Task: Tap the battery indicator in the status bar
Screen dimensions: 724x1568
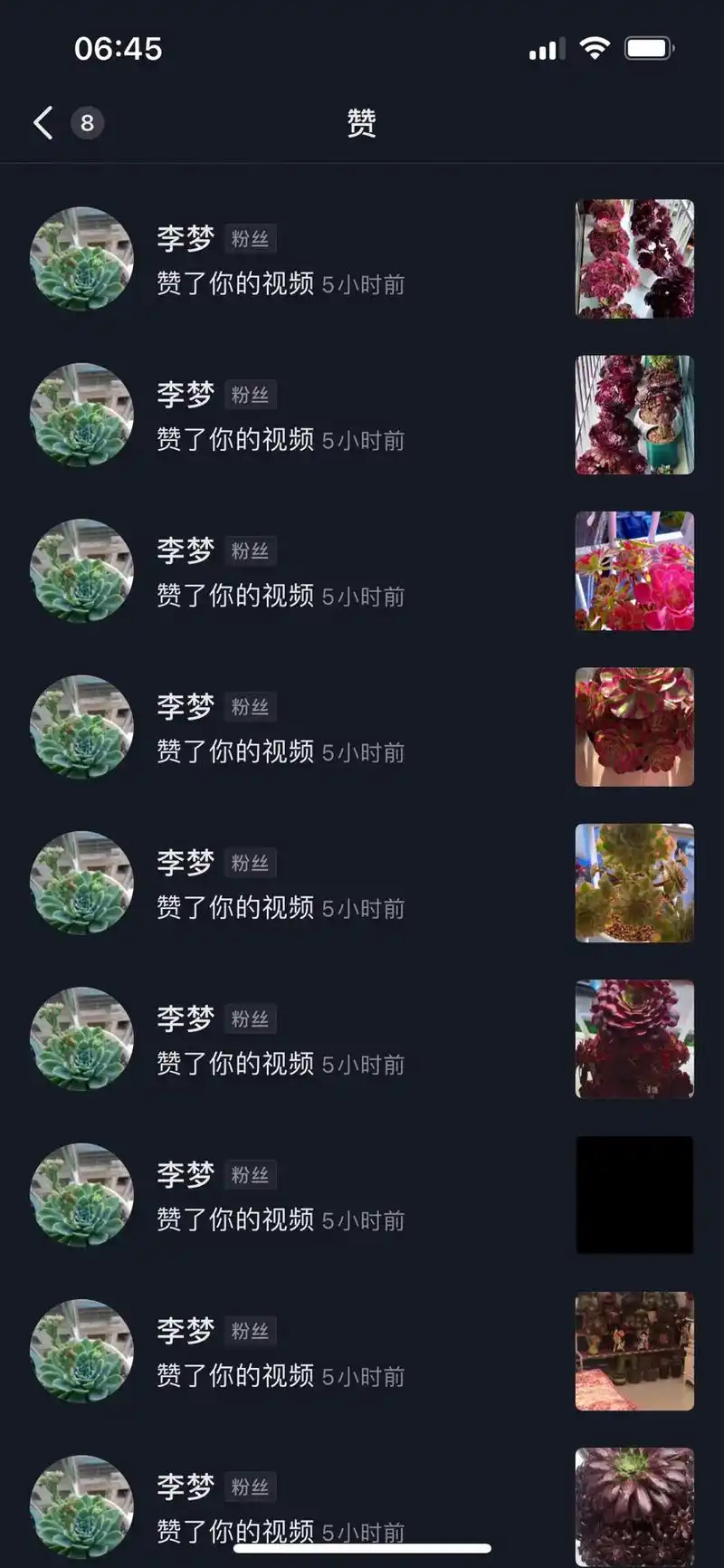Action: (x=649, y=47)
